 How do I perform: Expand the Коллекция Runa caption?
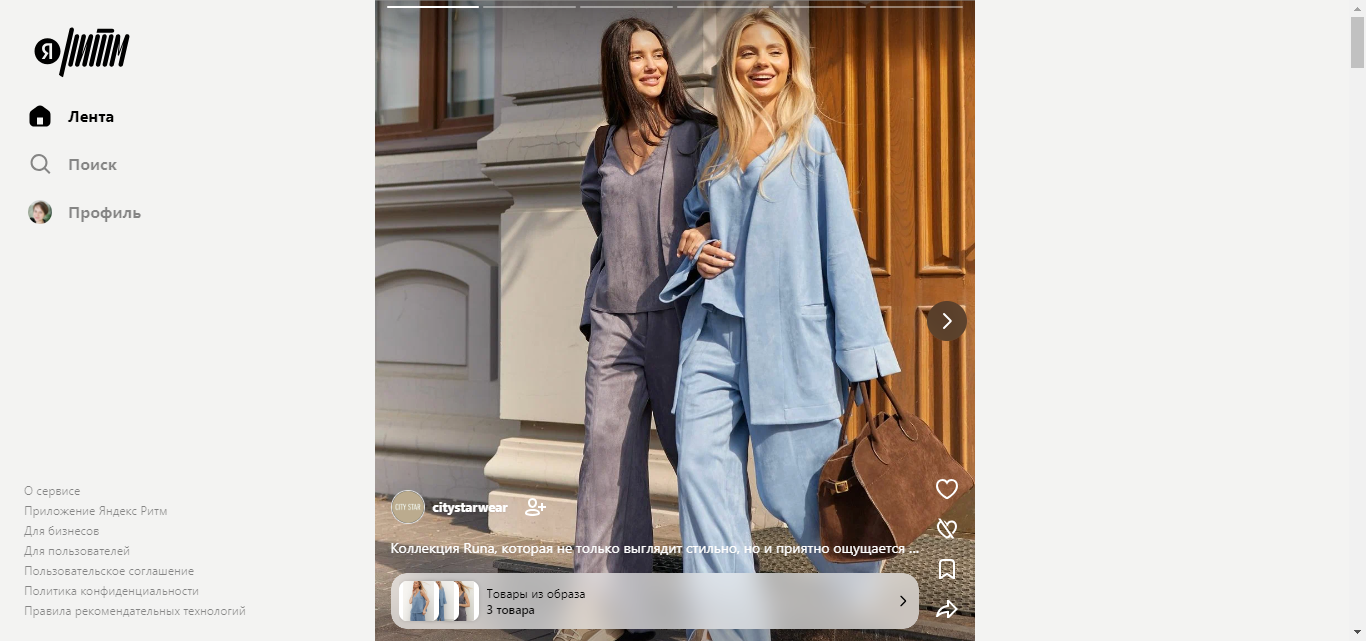(654, 548)
